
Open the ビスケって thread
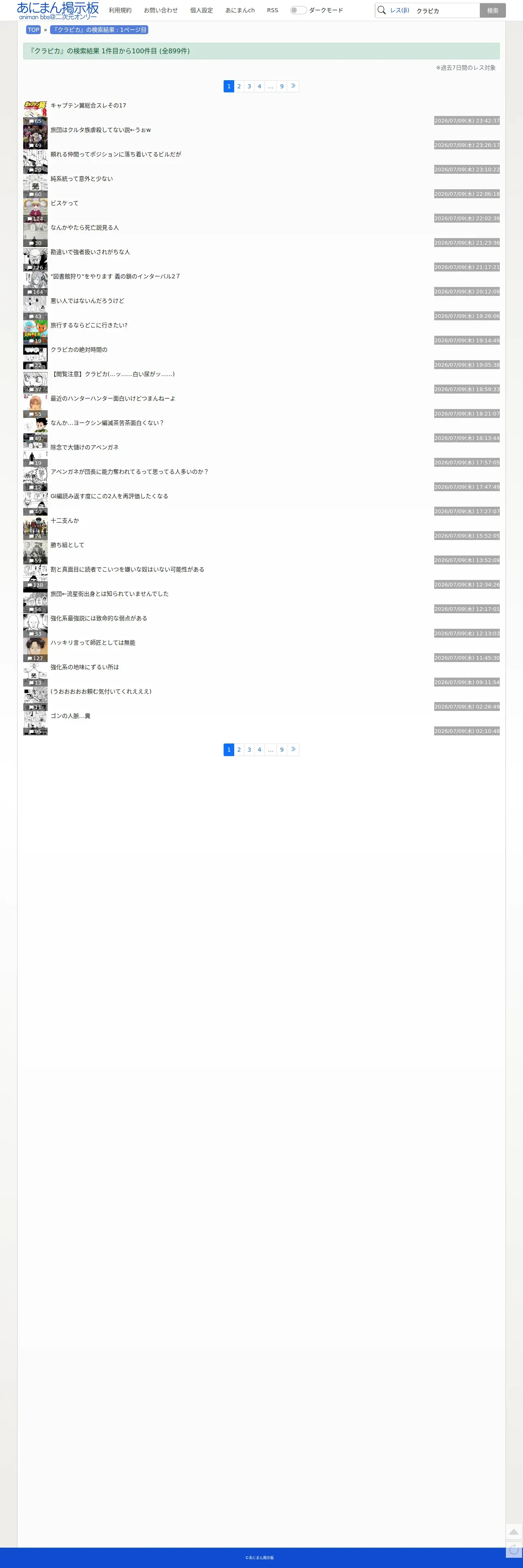(x=65, y=203)
